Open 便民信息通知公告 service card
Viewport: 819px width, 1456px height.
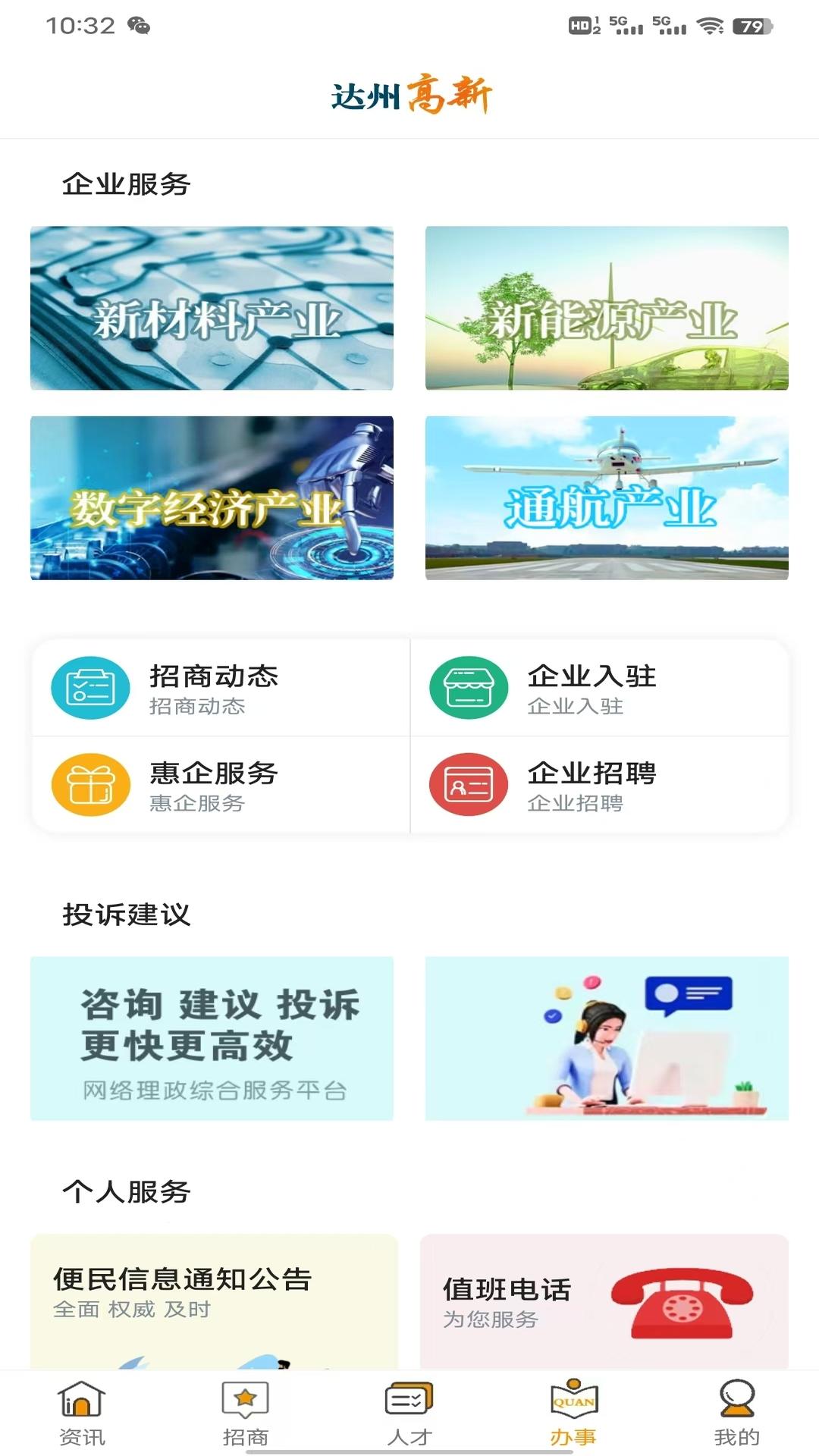point(212,1289)
